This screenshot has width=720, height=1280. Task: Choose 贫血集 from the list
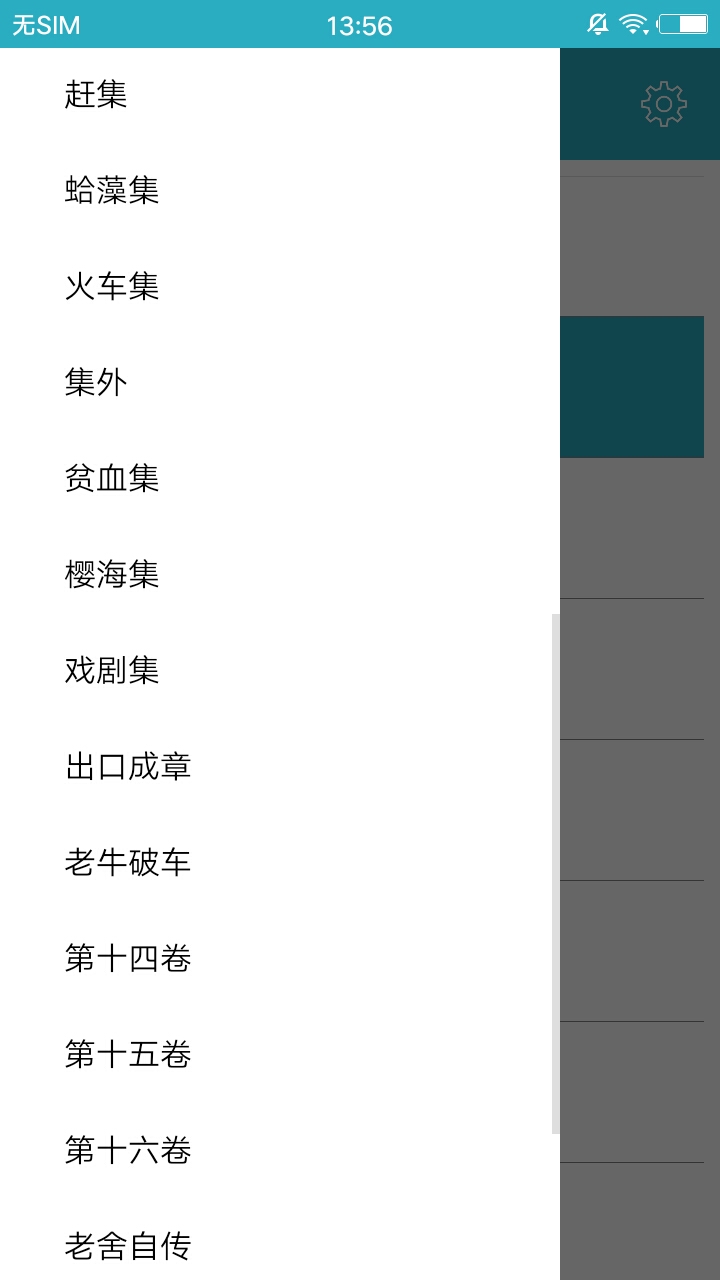point(280,478)
